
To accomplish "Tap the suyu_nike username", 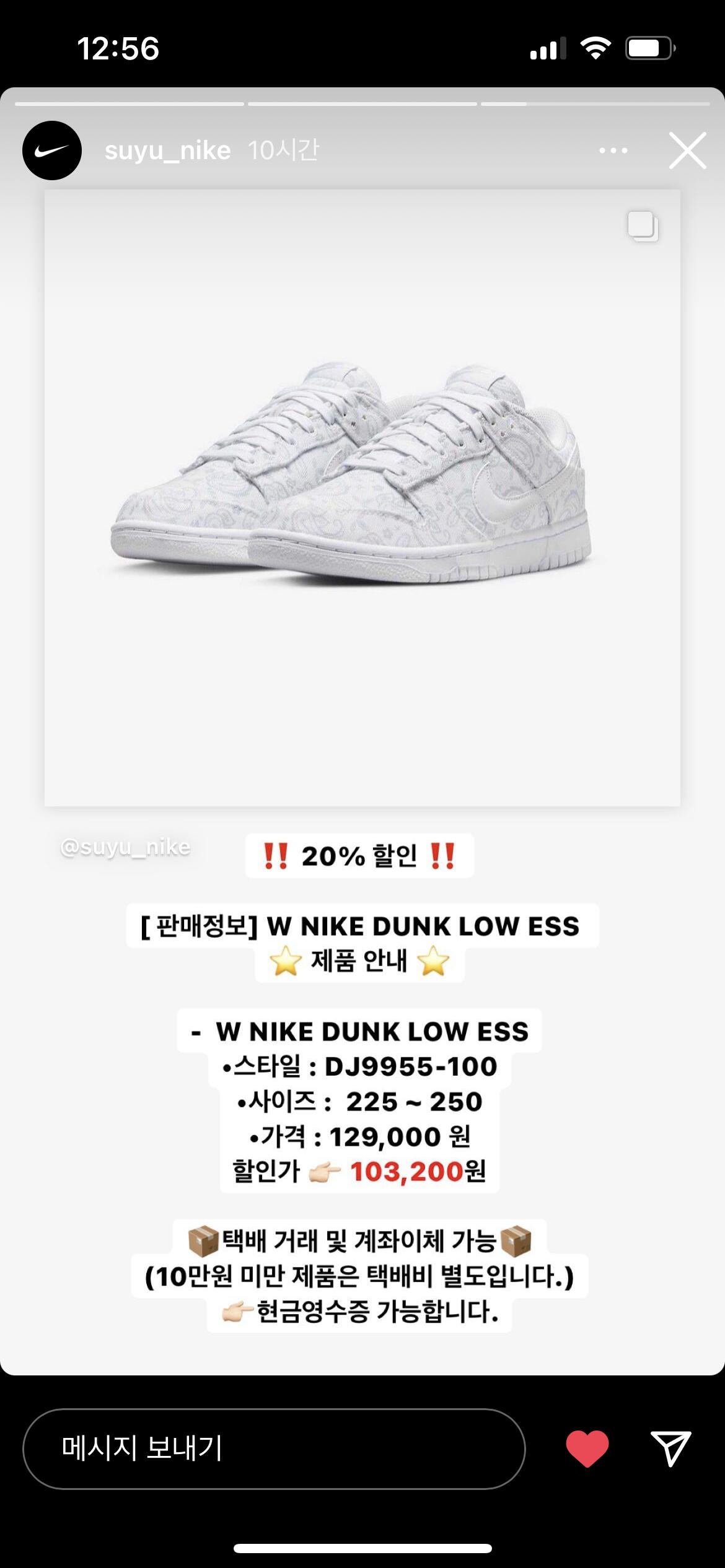I will (x=167, y=150).
